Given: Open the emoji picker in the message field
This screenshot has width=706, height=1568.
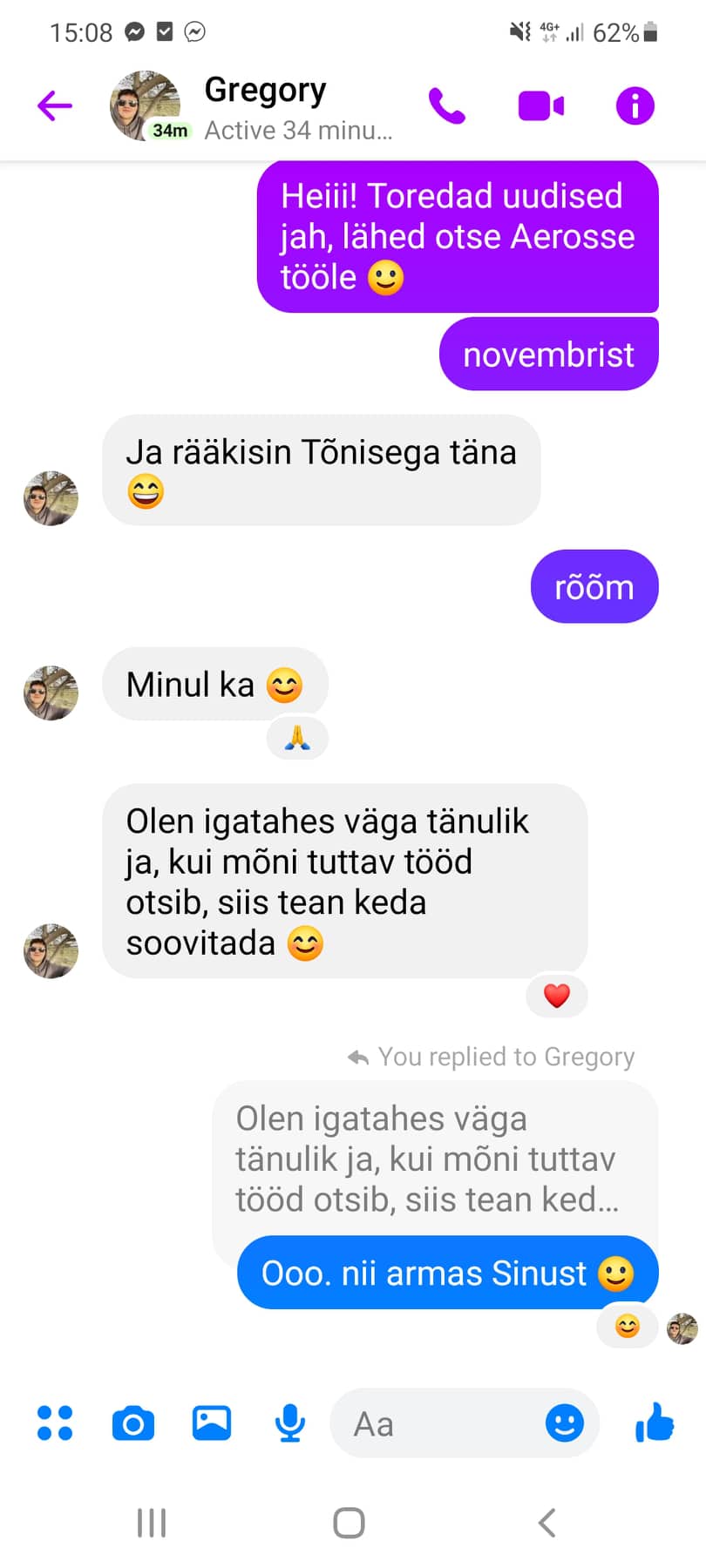Looking at the screenshot, I should [564, 1423].
